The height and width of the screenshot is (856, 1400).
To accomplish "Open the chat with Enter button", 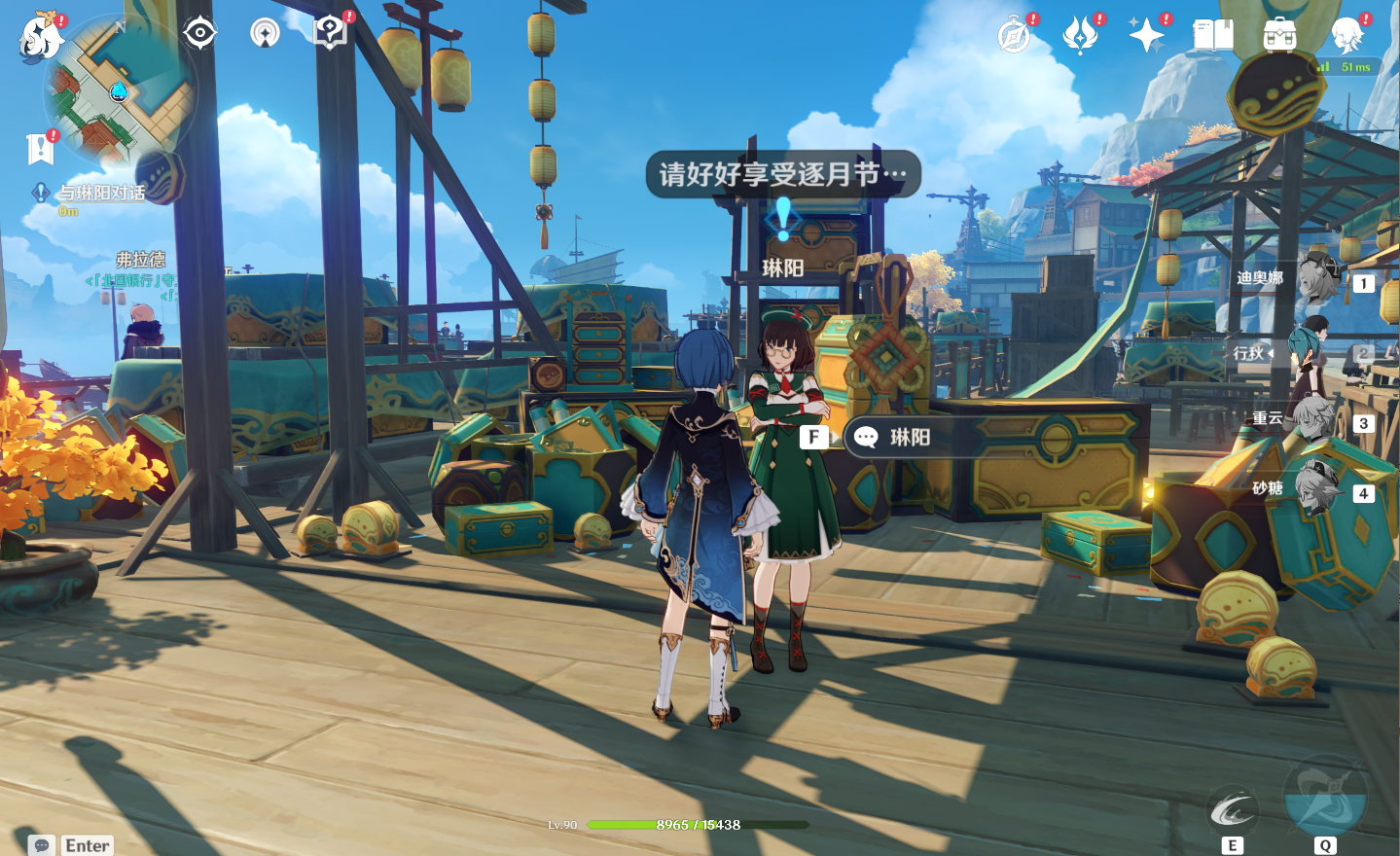I will click(x=71, y=845).
